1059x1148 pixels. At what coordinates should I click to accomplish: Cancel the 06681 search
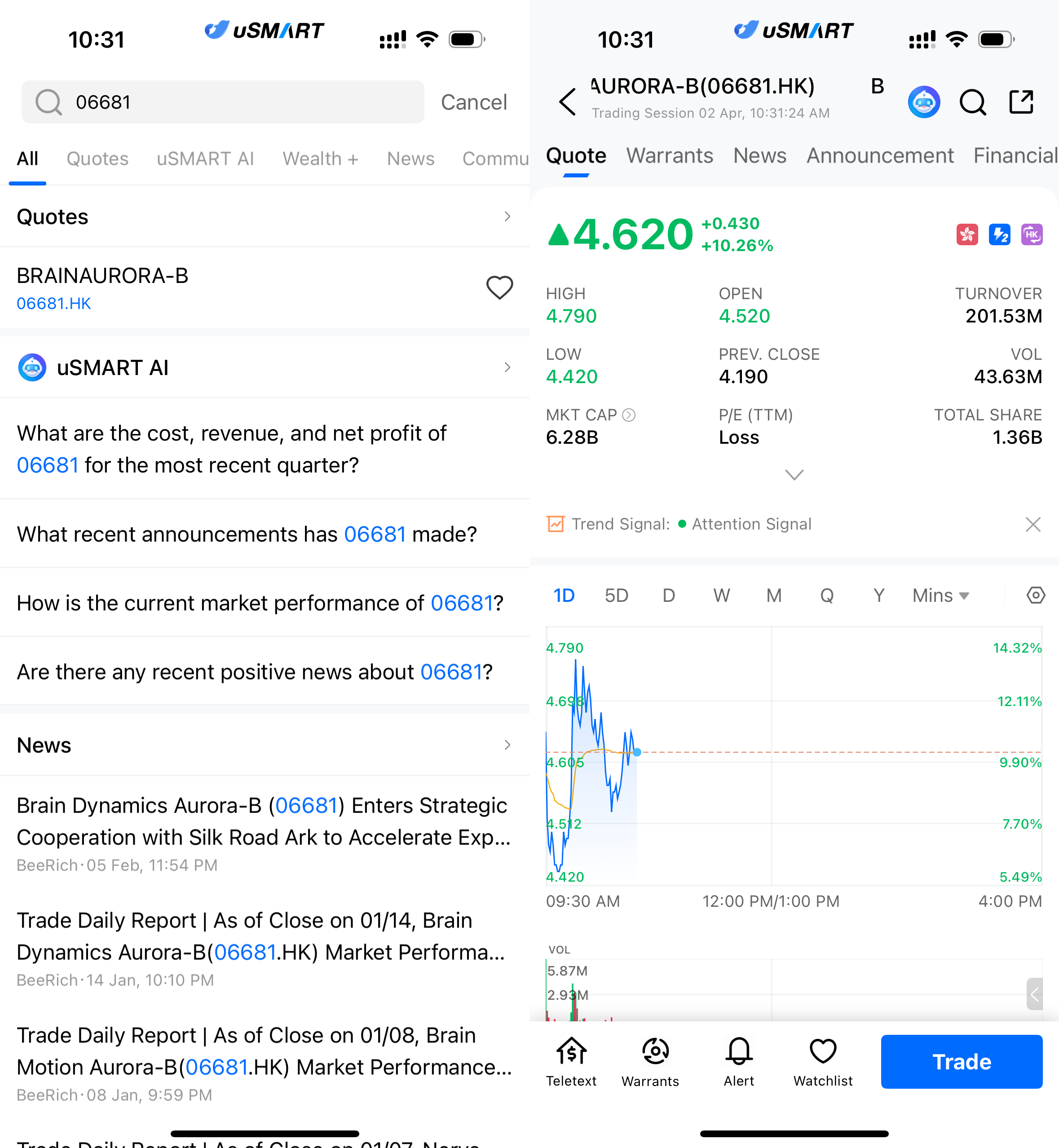coord(473,102)
